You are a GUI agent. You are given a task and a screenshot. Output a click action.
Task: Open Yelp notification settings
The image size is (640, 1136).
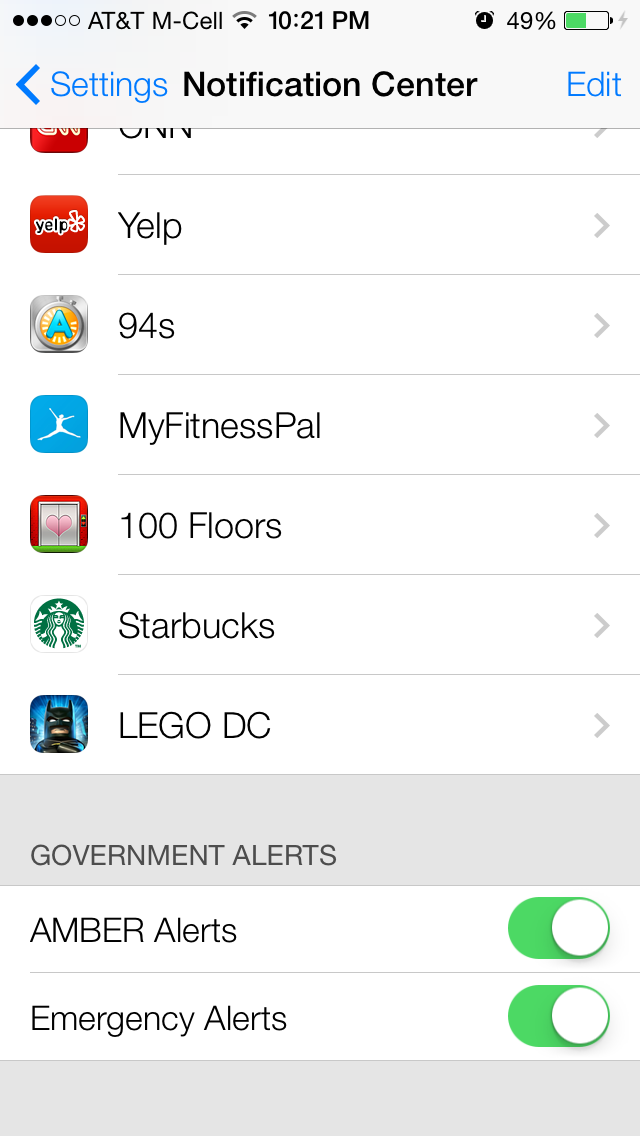(320, 226)
